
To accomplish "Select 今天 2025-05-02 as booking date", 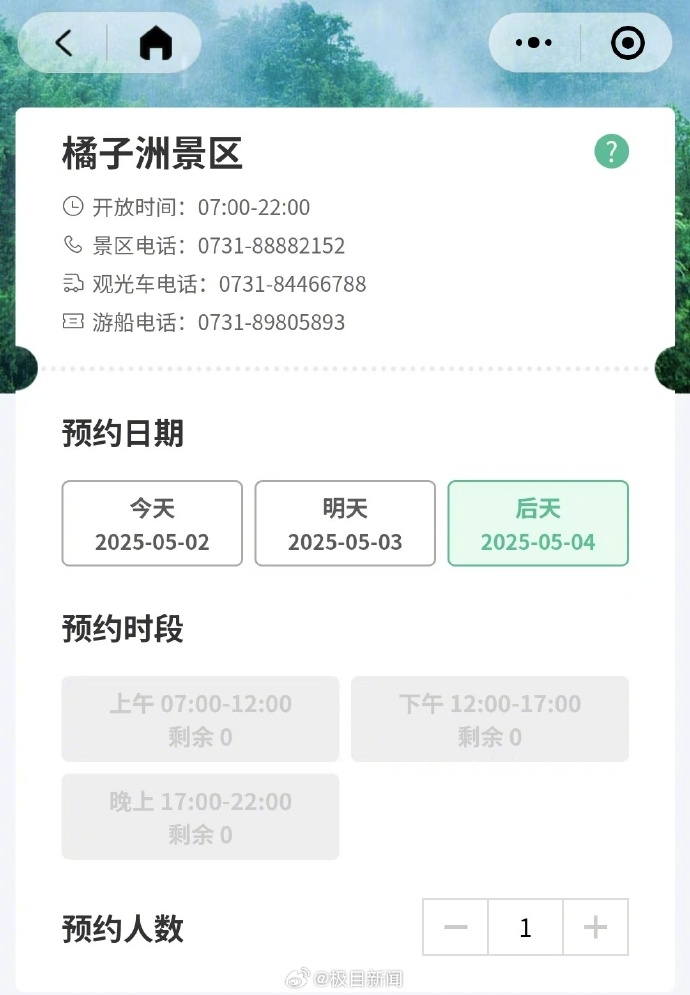I will pos(152,524).
